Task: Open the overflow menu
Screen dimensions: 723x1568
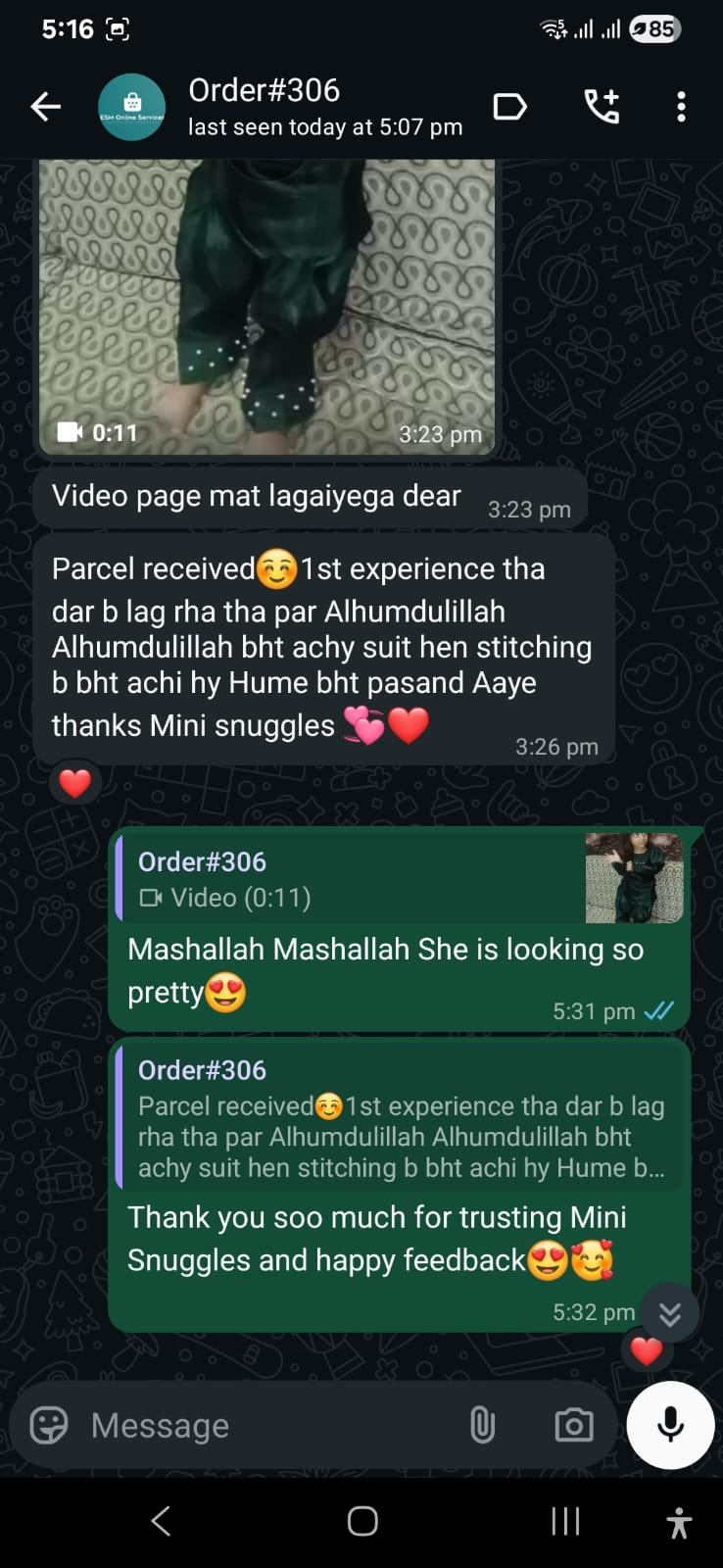Action: (681, 107)
